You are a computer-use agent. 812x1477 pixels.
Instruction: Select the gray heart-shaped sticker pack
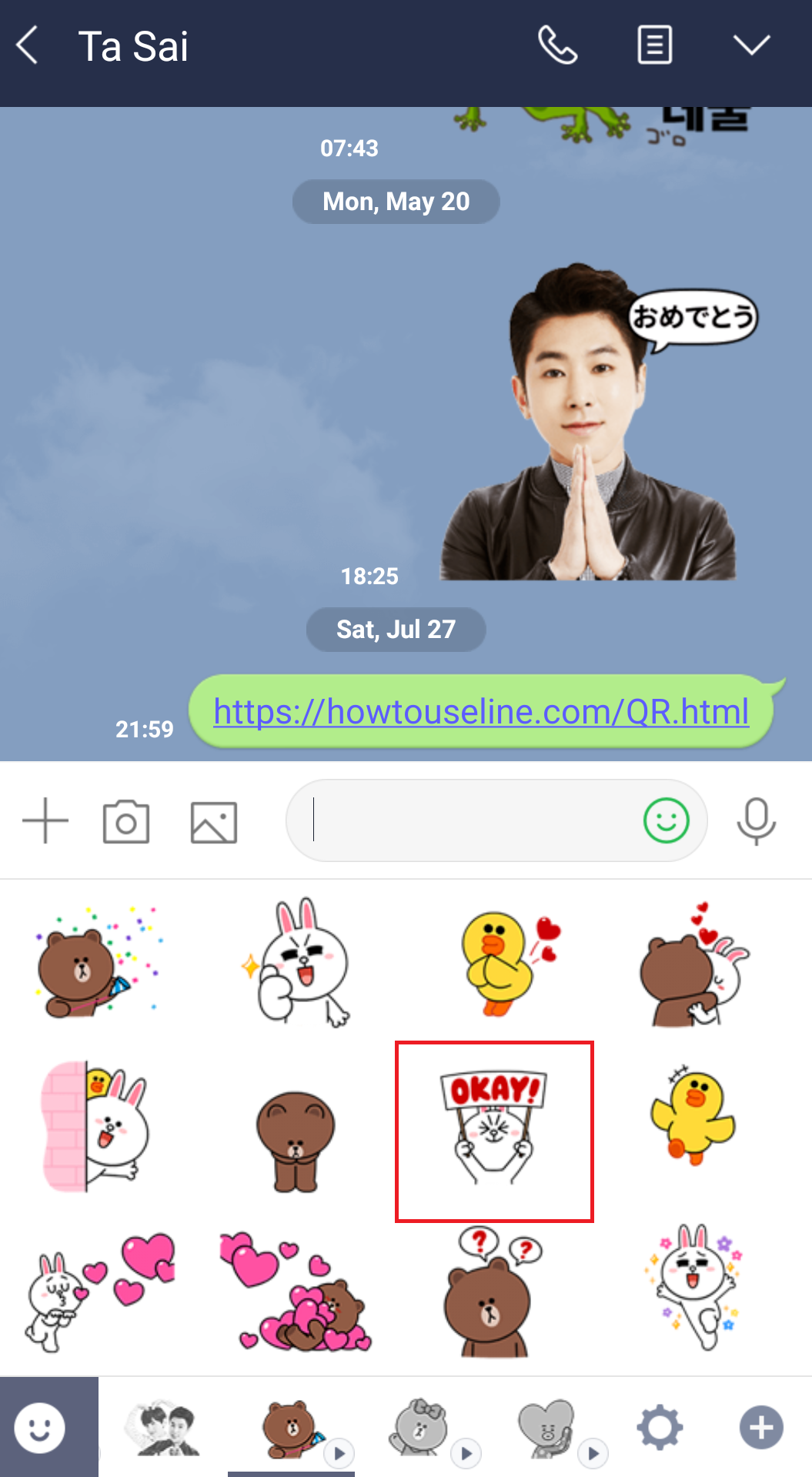point(548,1428)
